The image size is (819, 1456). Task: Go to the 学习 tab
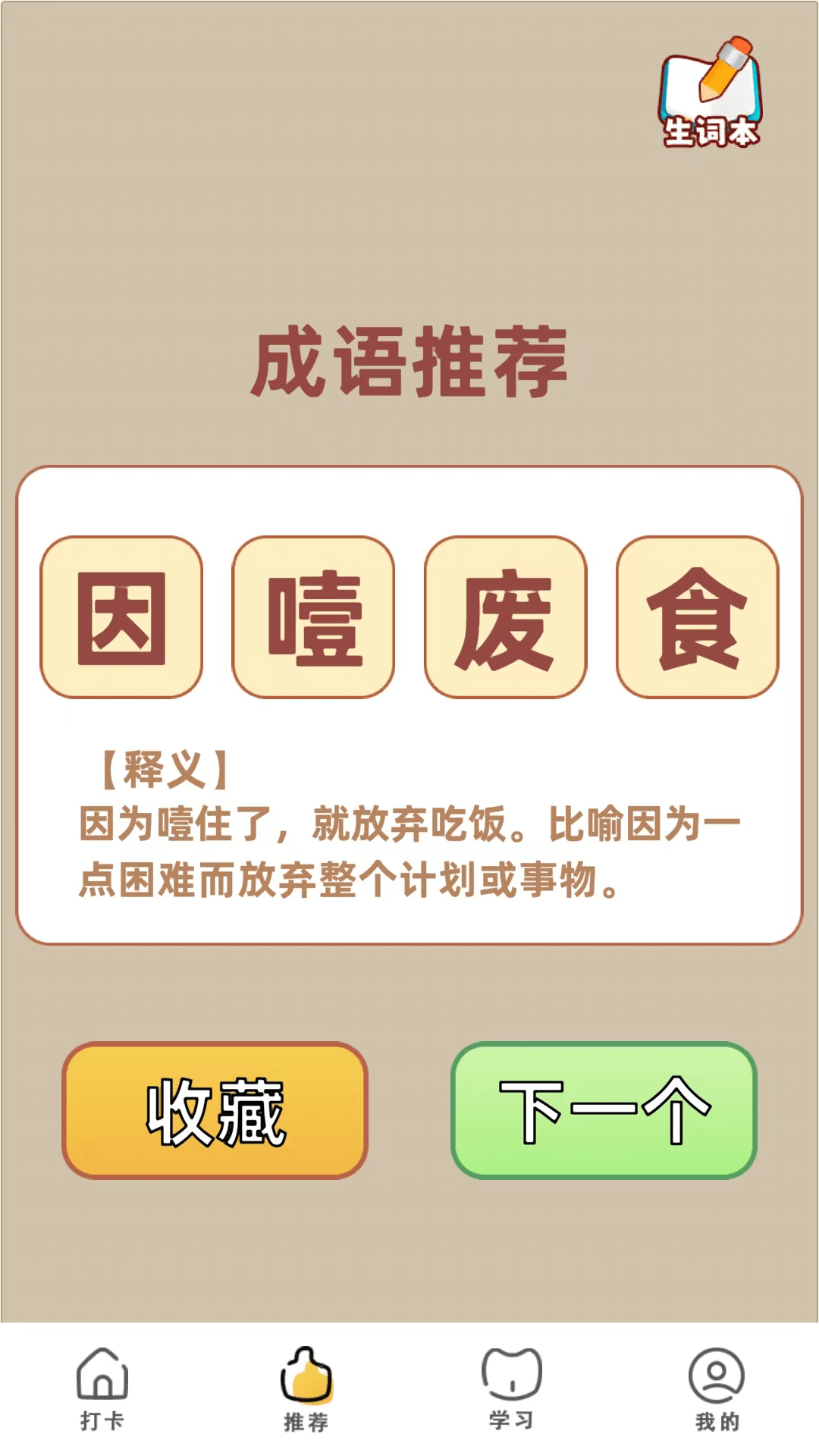click(511, 1389)
